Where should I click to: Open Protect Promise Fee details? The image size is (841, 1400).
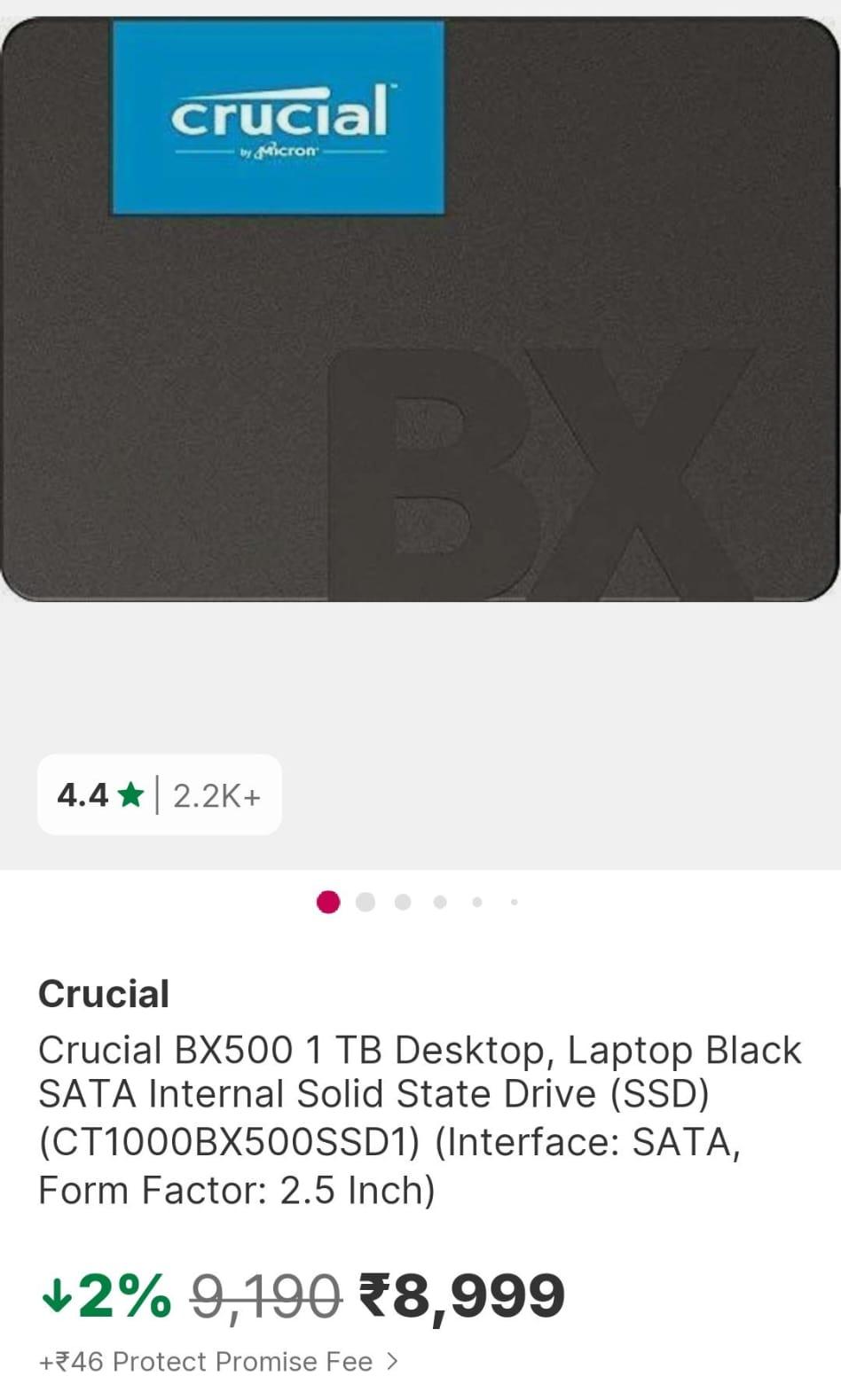pyautogui.click(x=218, y=1361)
